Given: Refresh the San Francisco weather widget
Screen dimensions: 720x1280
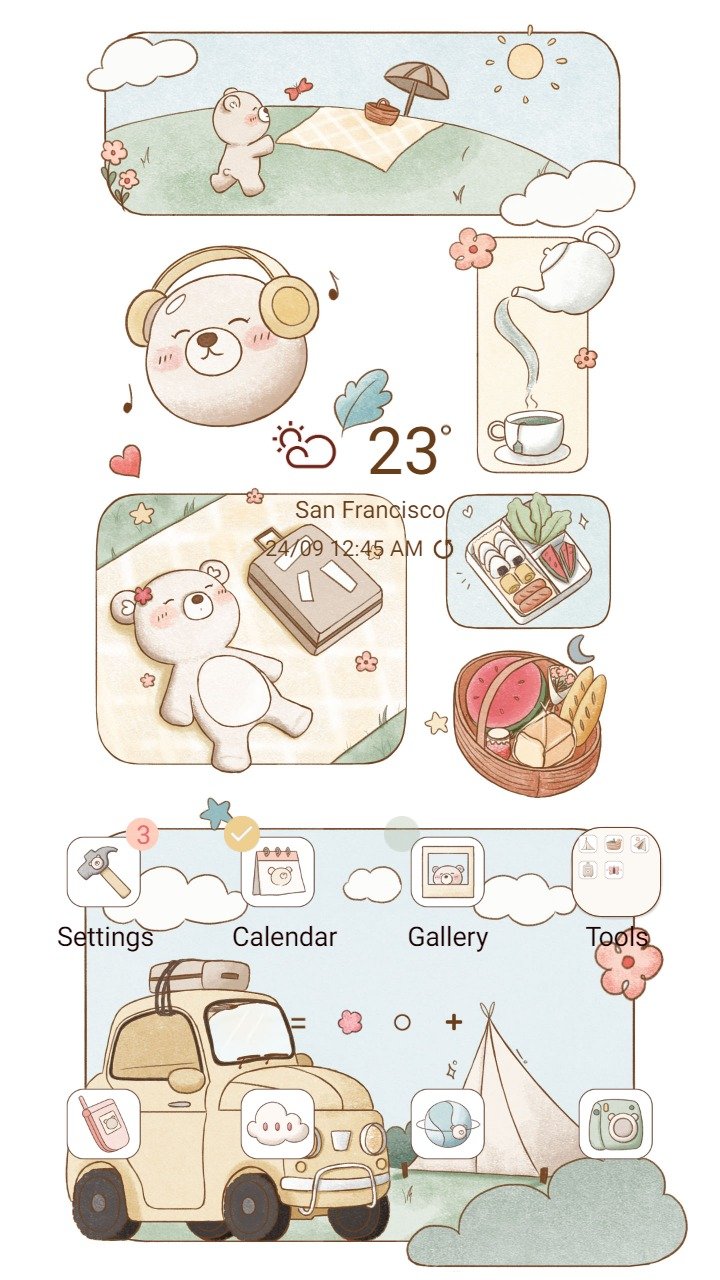Looking at the screenshot, I should pyautogui.click(x=444, y=548).
